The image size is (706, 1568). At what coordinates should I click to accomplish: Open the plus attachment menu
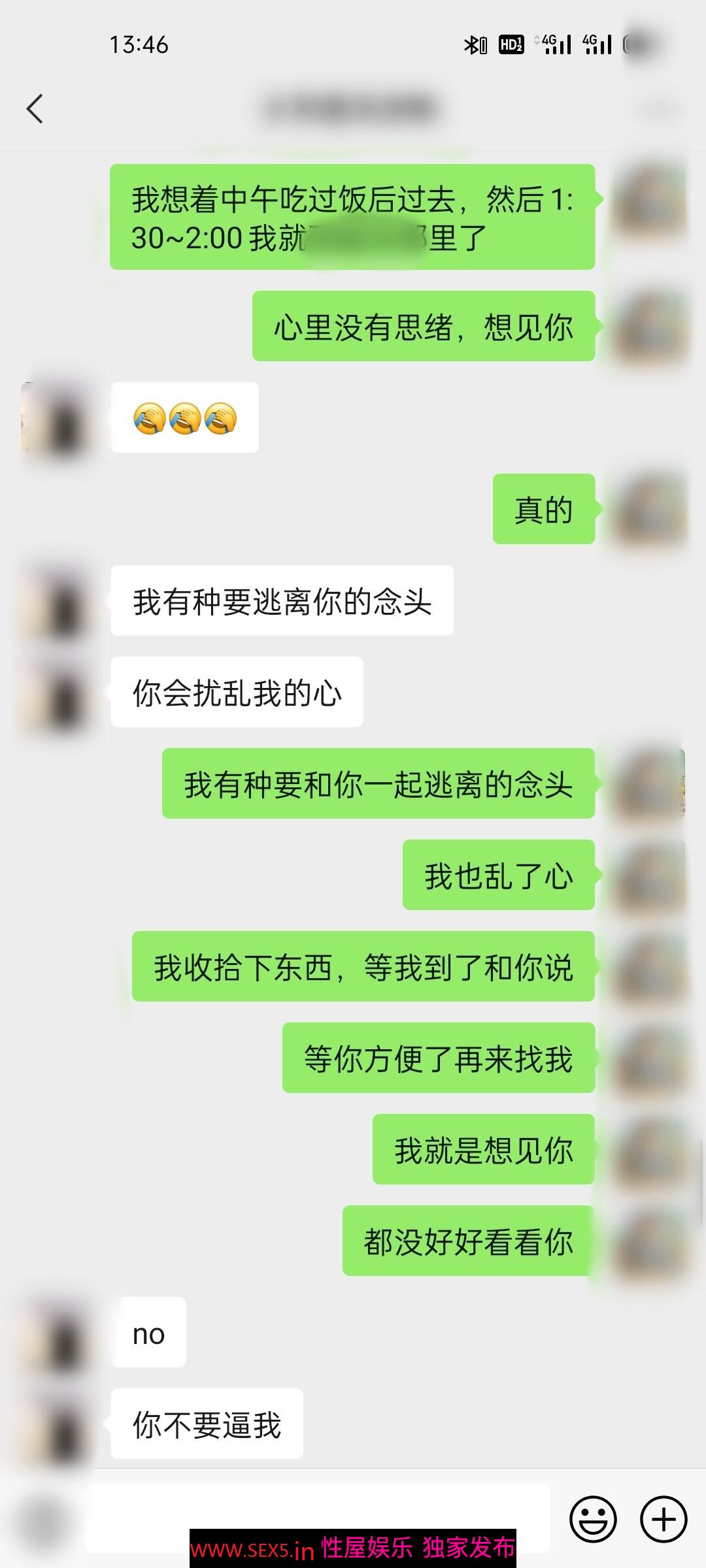pos(663,1518)
